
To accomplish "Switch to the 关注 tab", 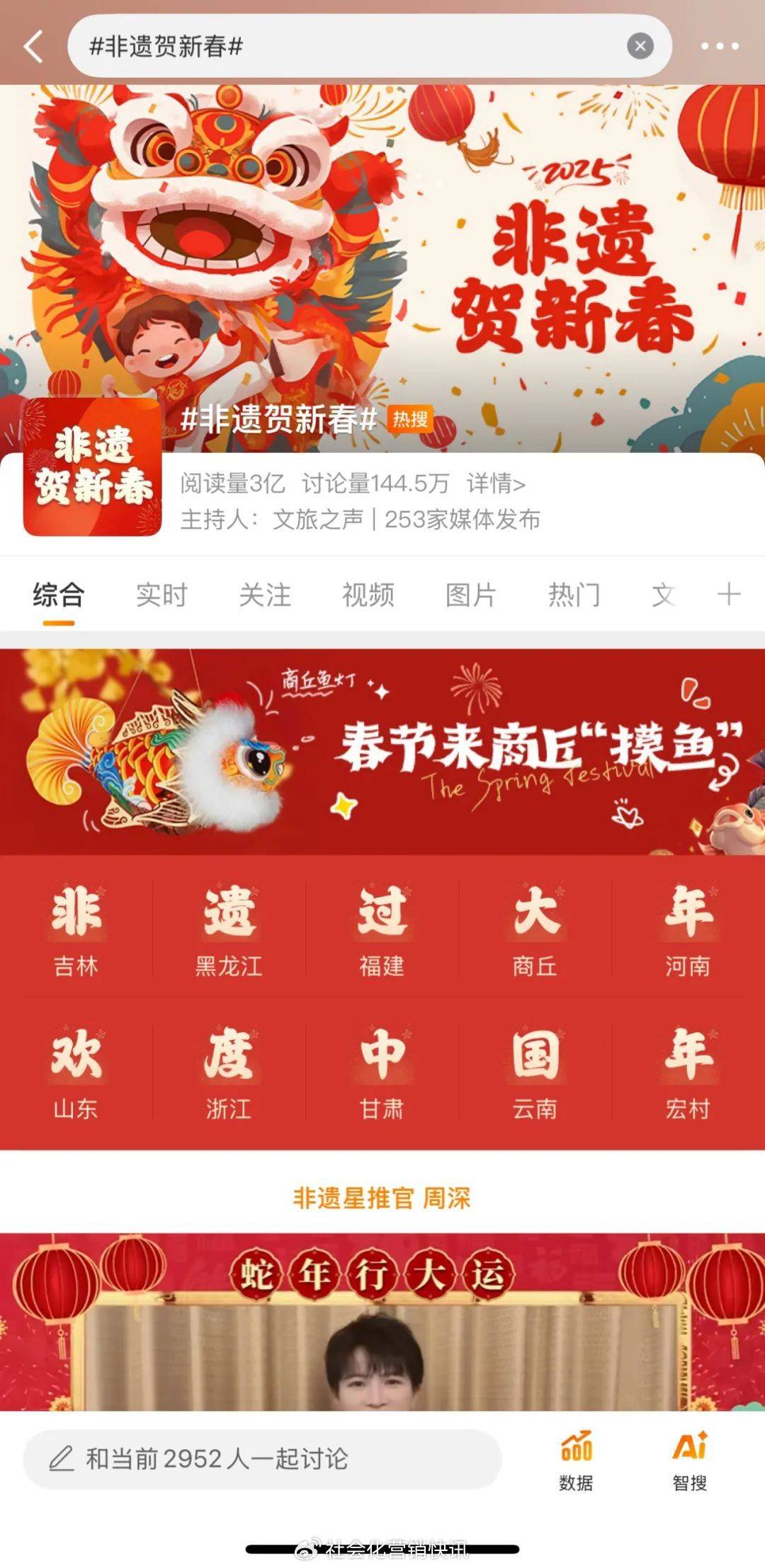I will (x=265, y=595).
